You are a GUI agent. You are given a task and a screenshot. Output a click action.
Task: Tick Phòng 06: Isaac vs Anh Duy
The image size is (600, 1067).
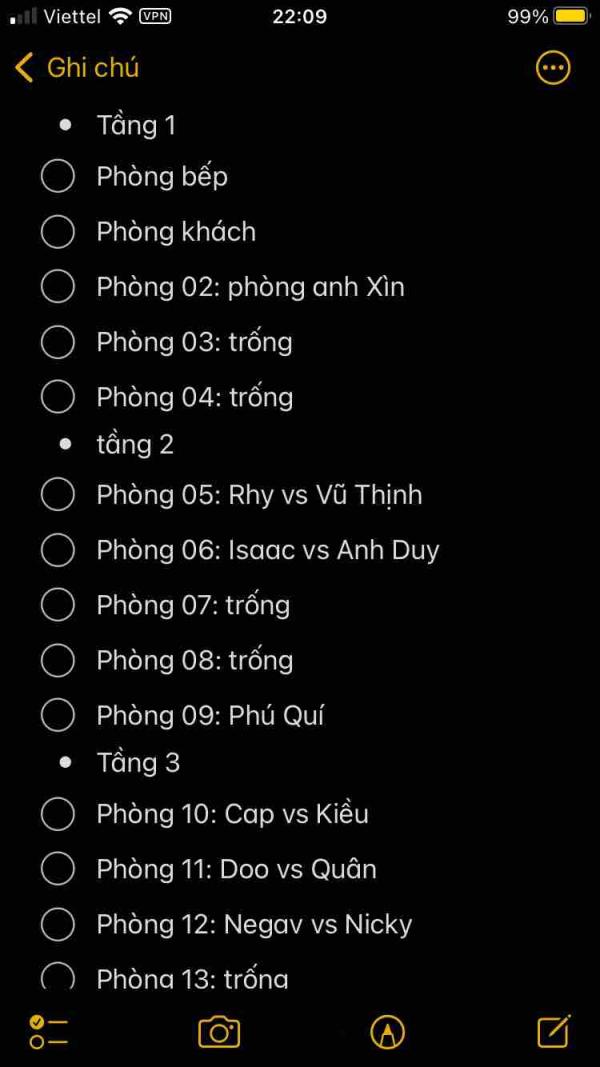58,550
